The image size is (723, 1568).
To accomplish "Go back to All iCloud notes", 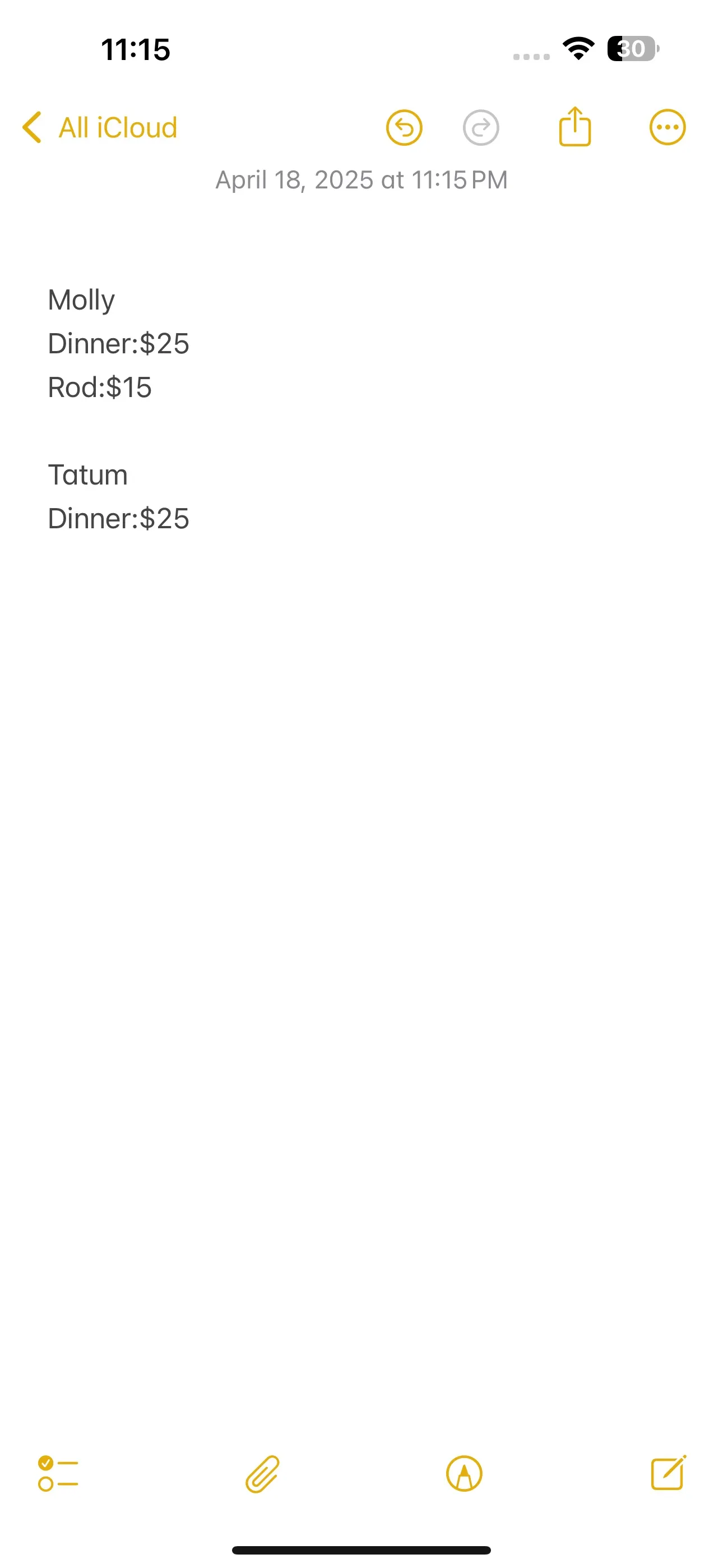I will (99, 128).
